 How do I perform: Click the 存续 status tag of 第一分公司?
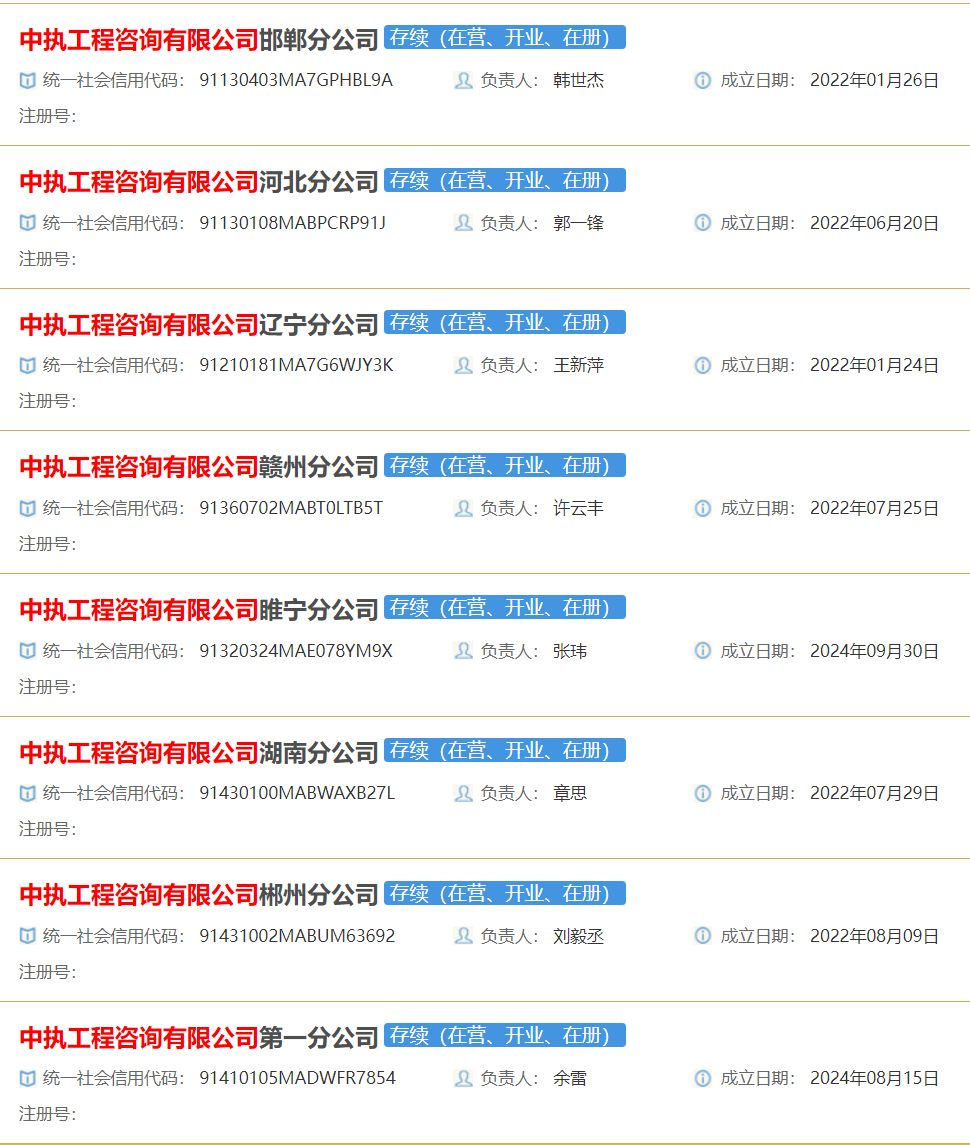(505, 1036)
